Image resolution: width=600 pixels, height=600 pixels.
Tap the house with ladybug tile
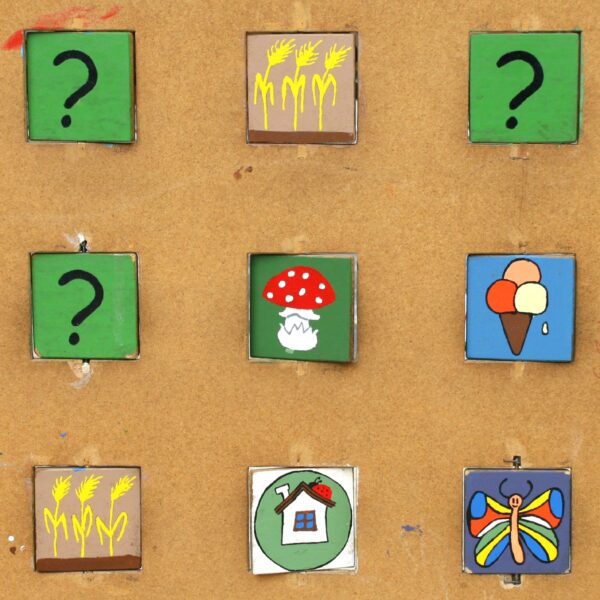coord(302,520)
